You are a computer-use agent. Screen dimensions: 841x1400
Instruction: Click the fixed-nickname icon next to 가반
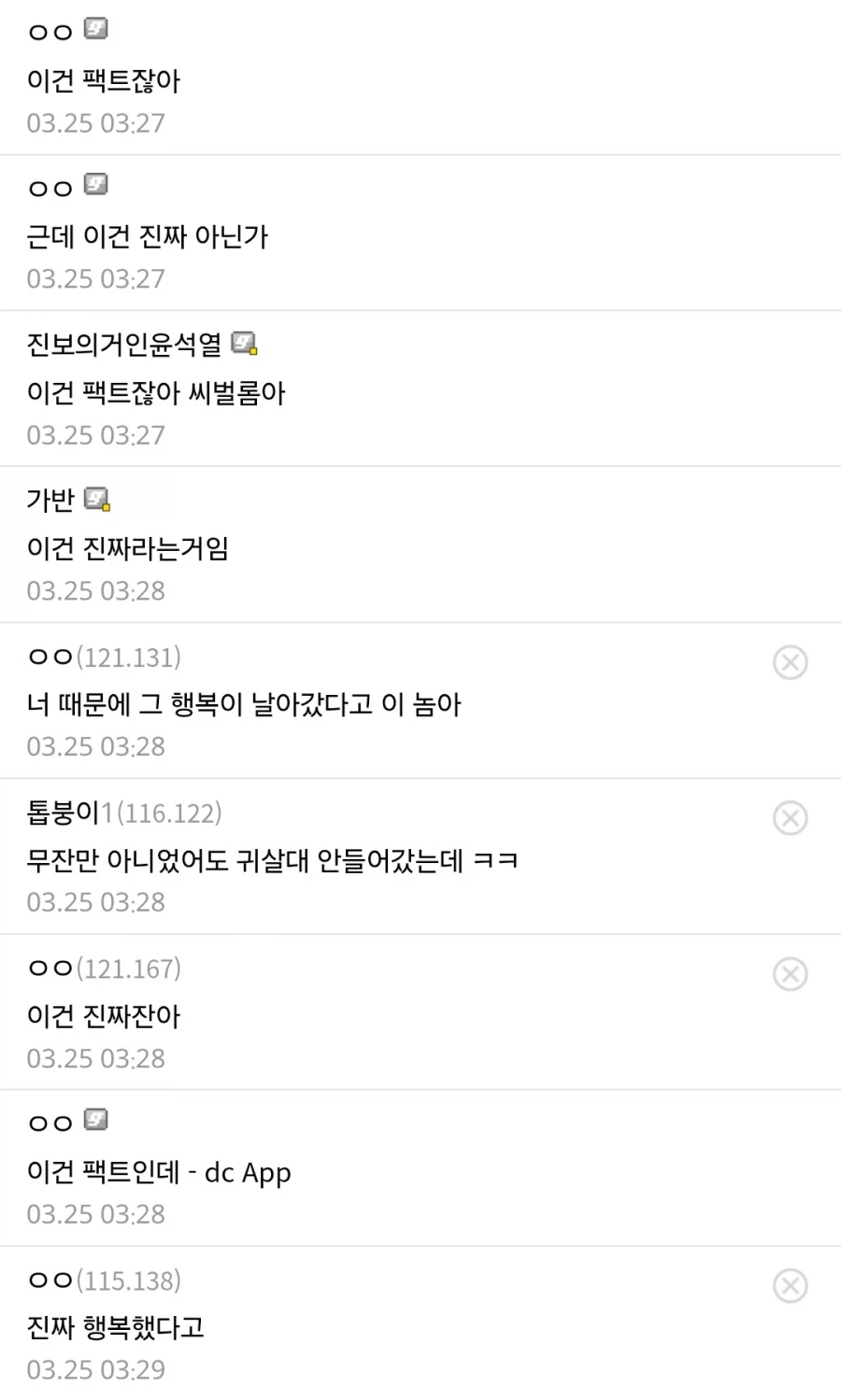[96, 500]
